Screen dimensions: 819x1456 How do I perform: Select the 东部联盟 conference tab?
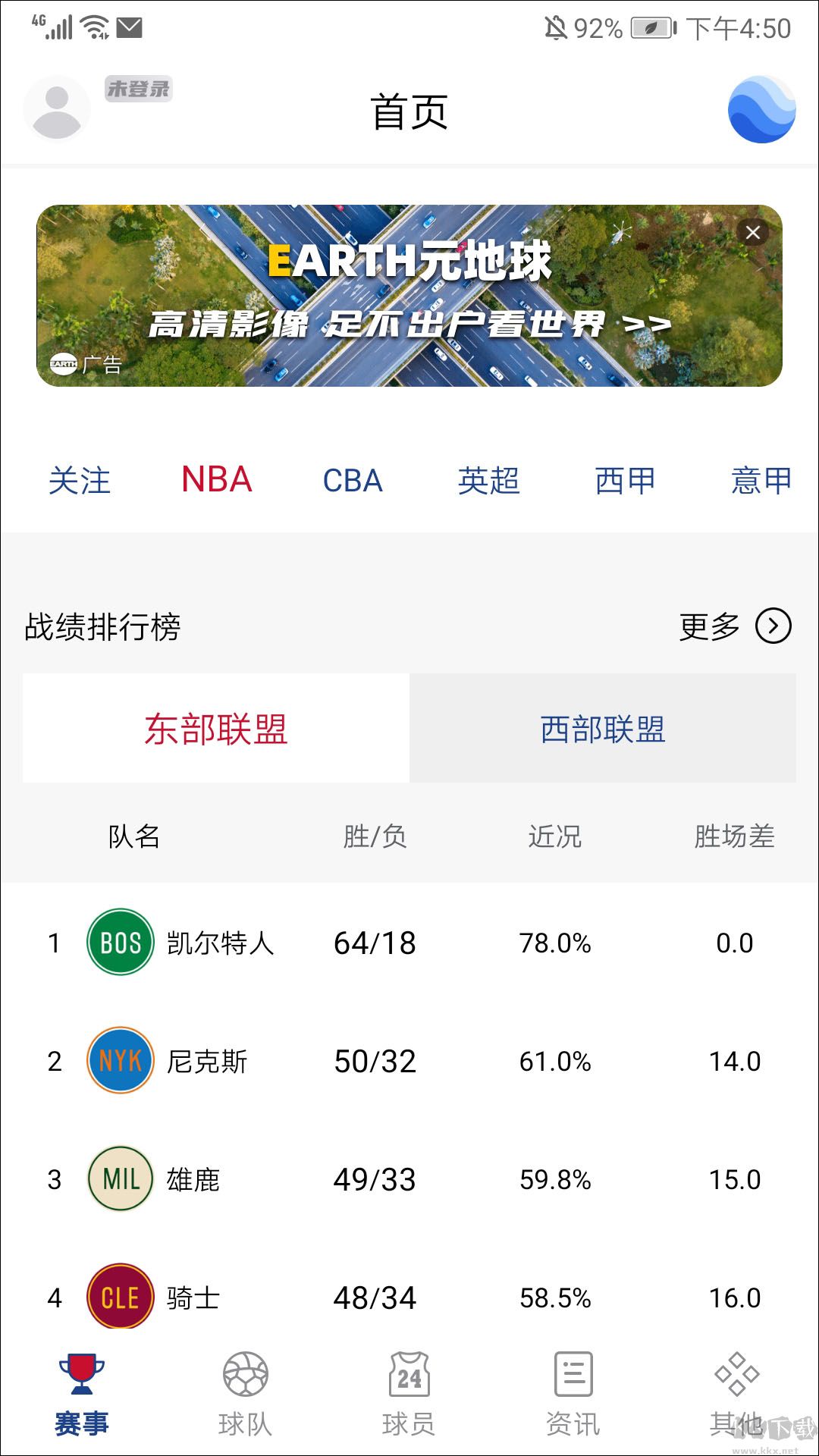(x=215, y=728)
